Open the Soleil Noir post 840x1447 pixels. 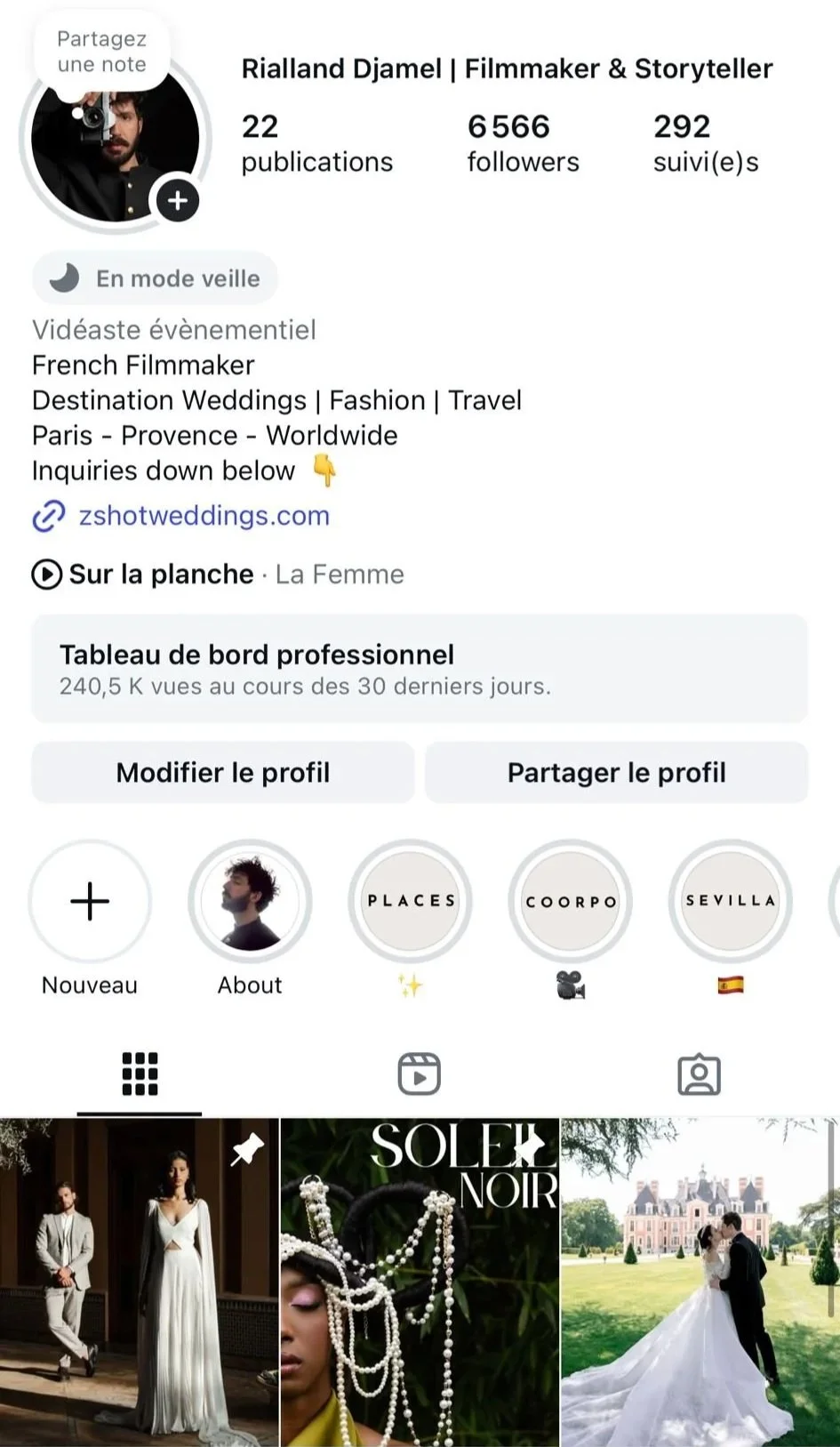pyautogui.click(x=420, y=1282)
